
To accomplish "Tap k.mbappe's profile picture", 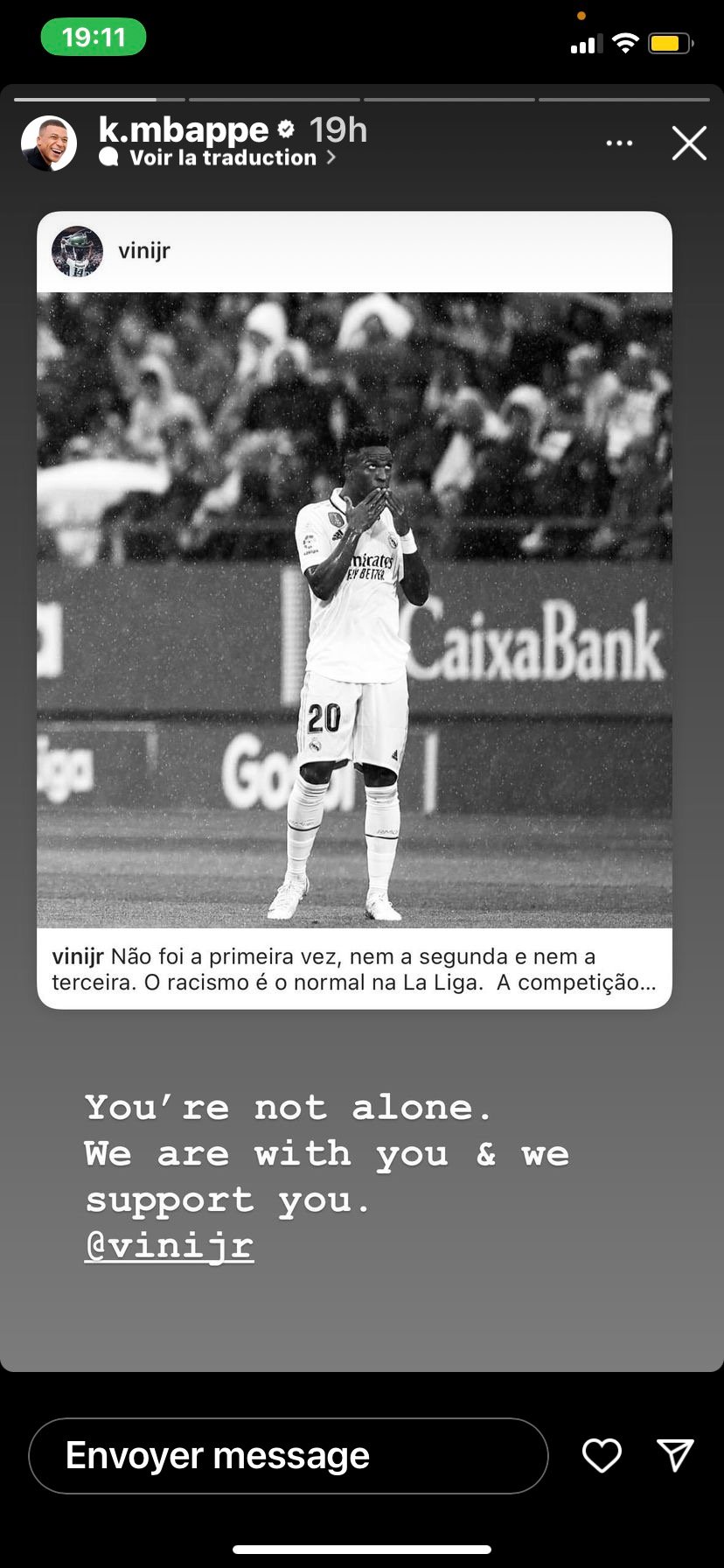I will coord(49,143).
